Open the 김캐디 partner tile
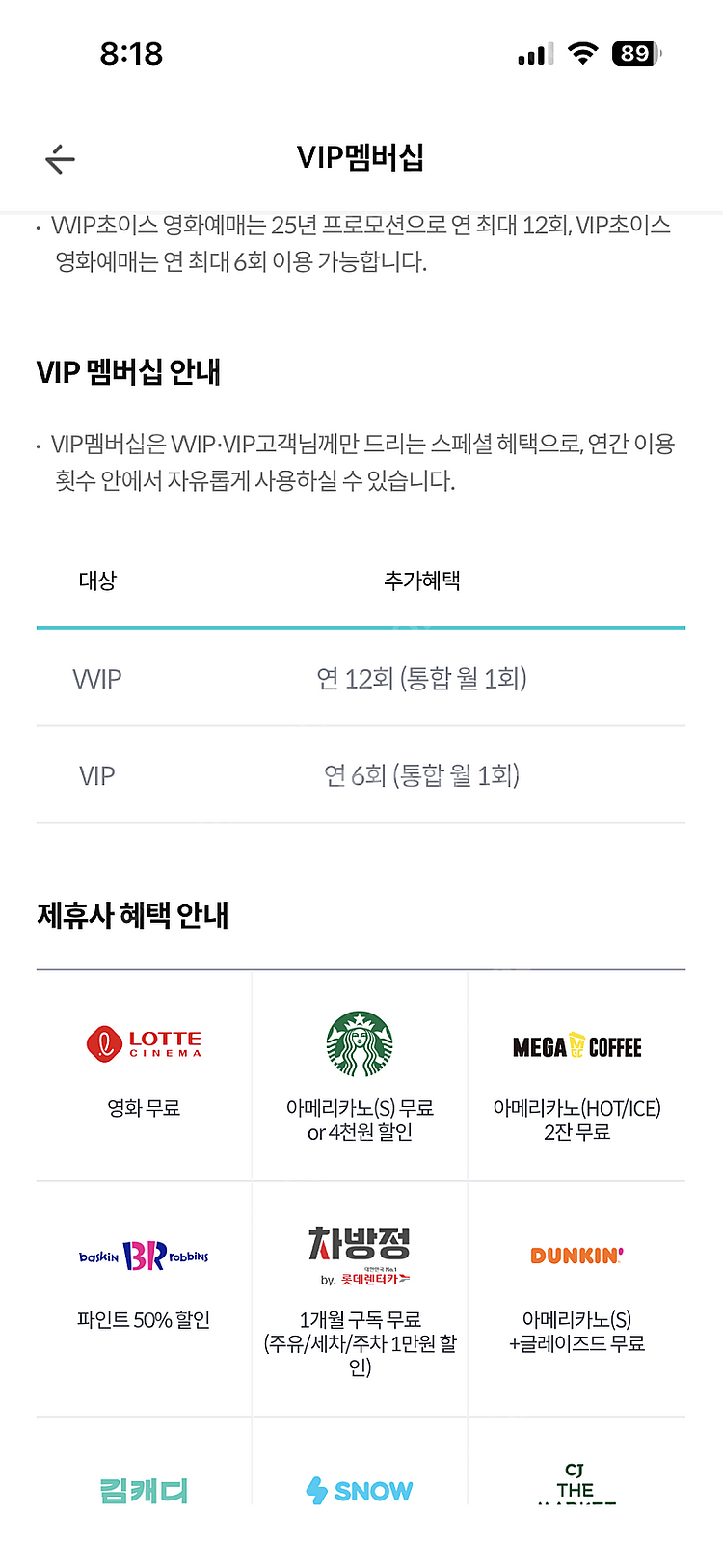The image size is (723, 1568). pos(142,1490)
